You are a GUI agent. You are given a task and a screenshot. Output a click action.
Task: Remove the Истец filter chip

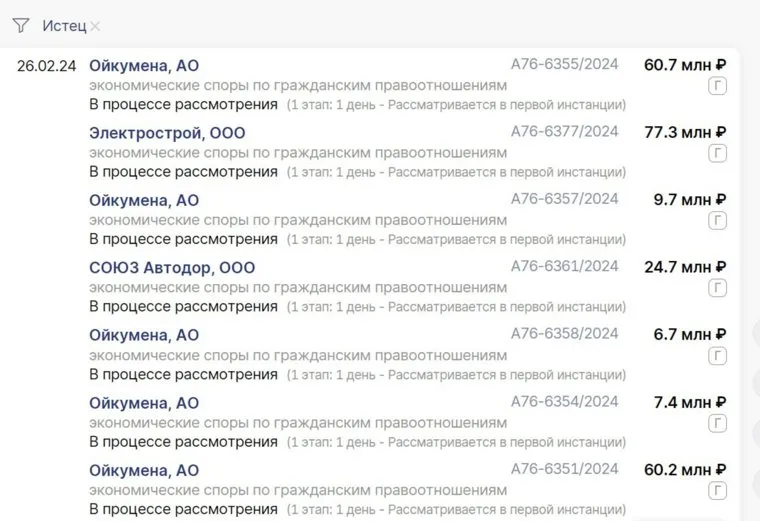[95, 26]
